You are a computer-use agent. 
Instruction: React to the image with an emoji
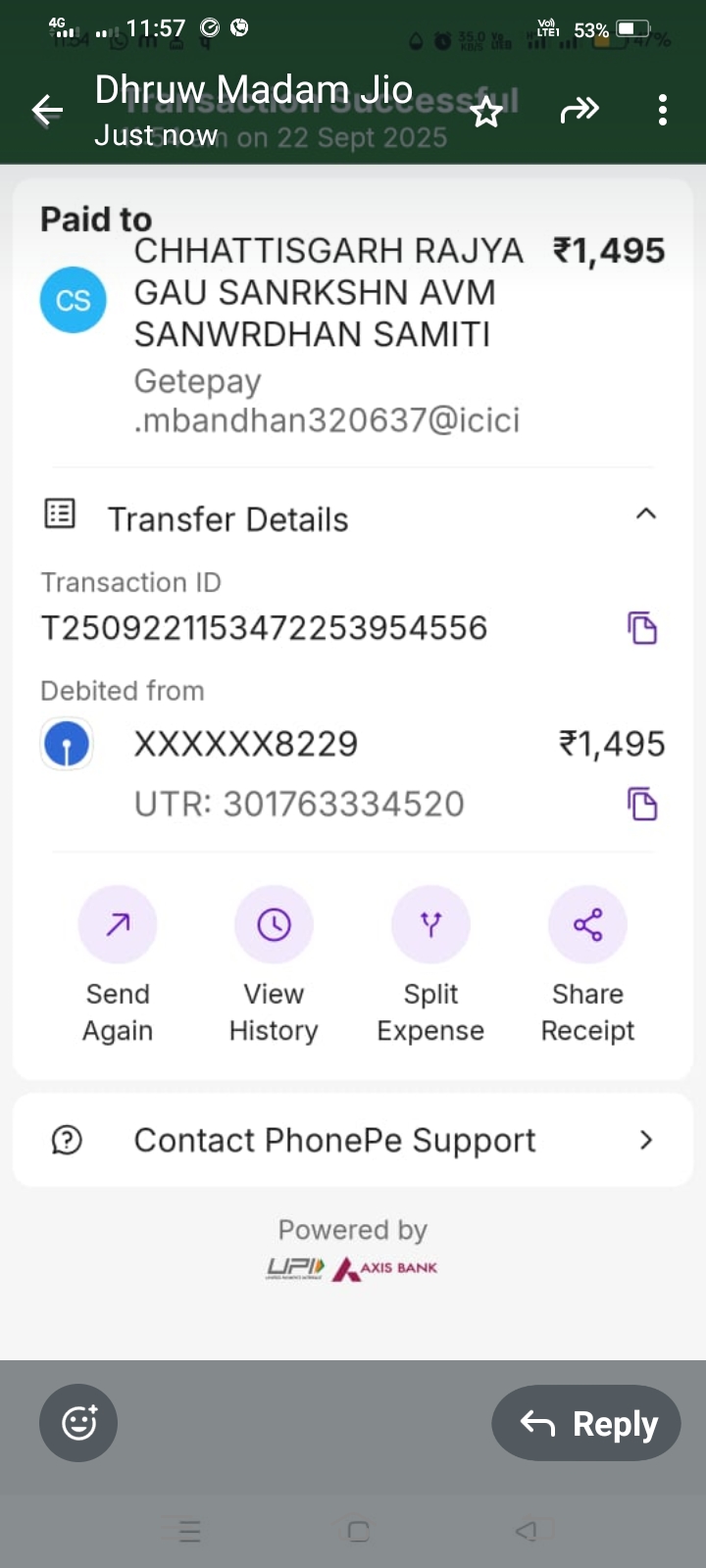tap(78, 1423)
